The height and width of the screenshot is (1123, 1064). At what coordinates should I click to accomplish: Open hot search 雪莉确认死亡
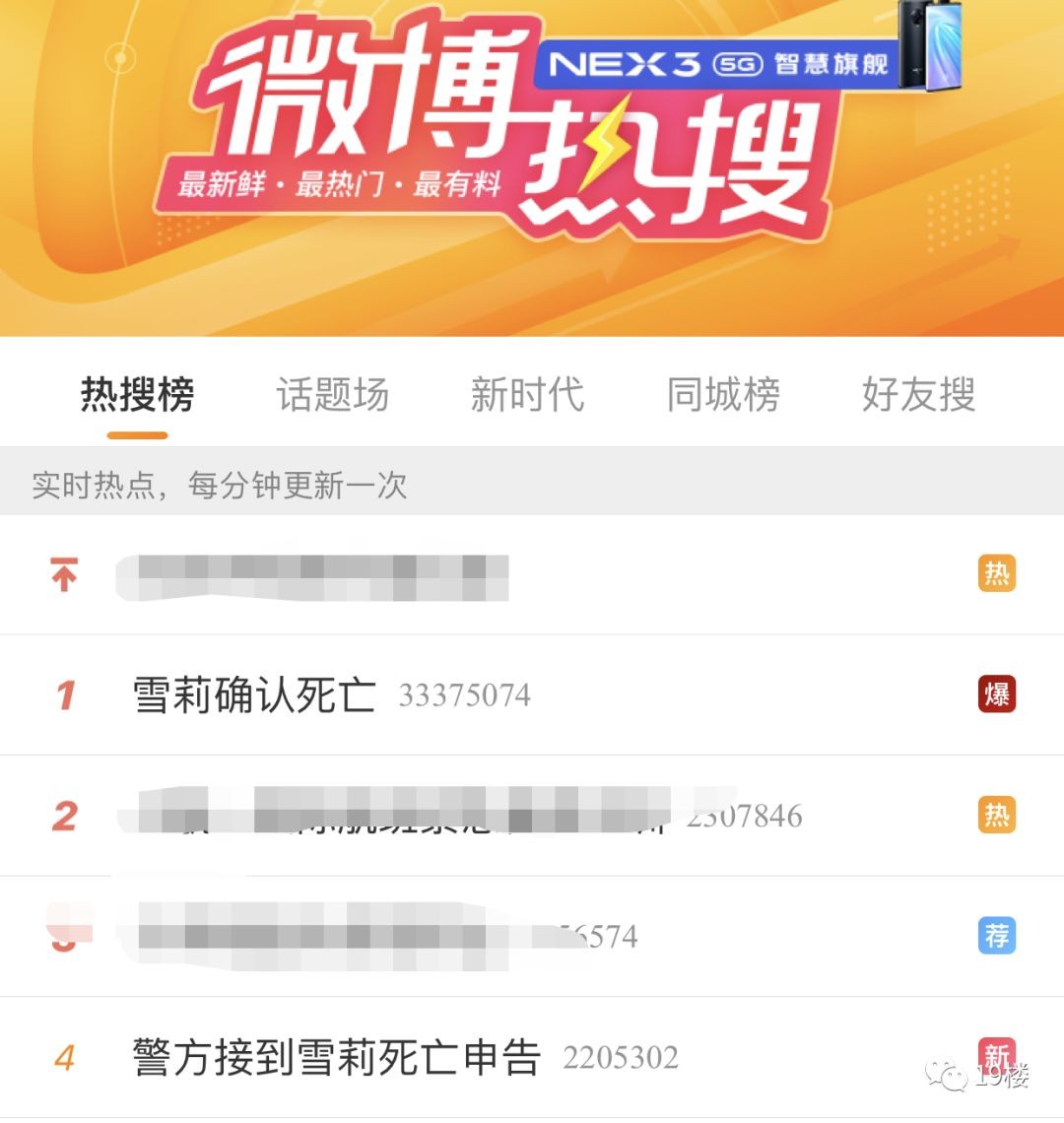pos(254,695)
